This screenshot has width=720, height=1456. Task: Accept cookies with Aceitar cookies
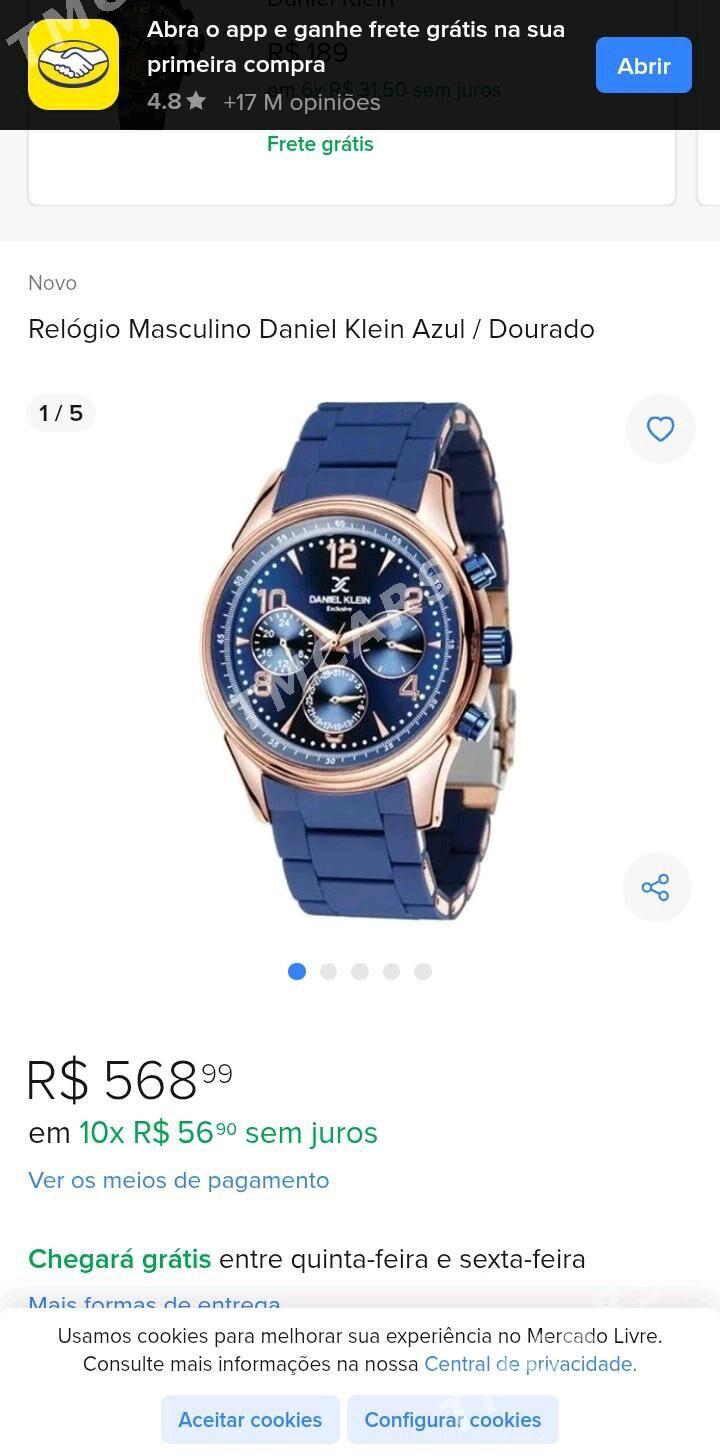(x=250, y=1419)
